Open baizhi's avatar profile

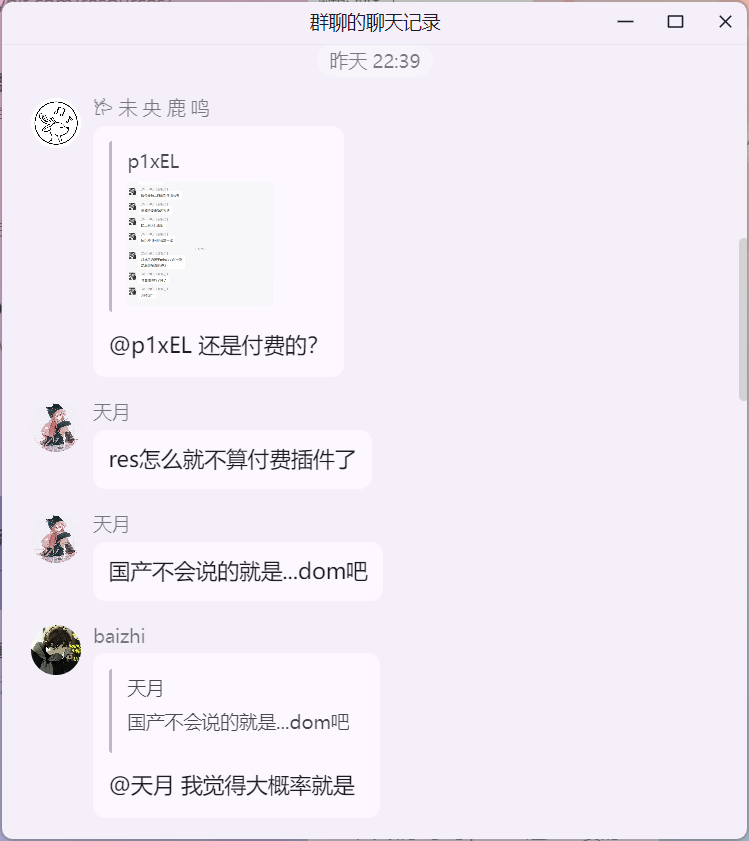pyautogui.click(x=56, y=650)
